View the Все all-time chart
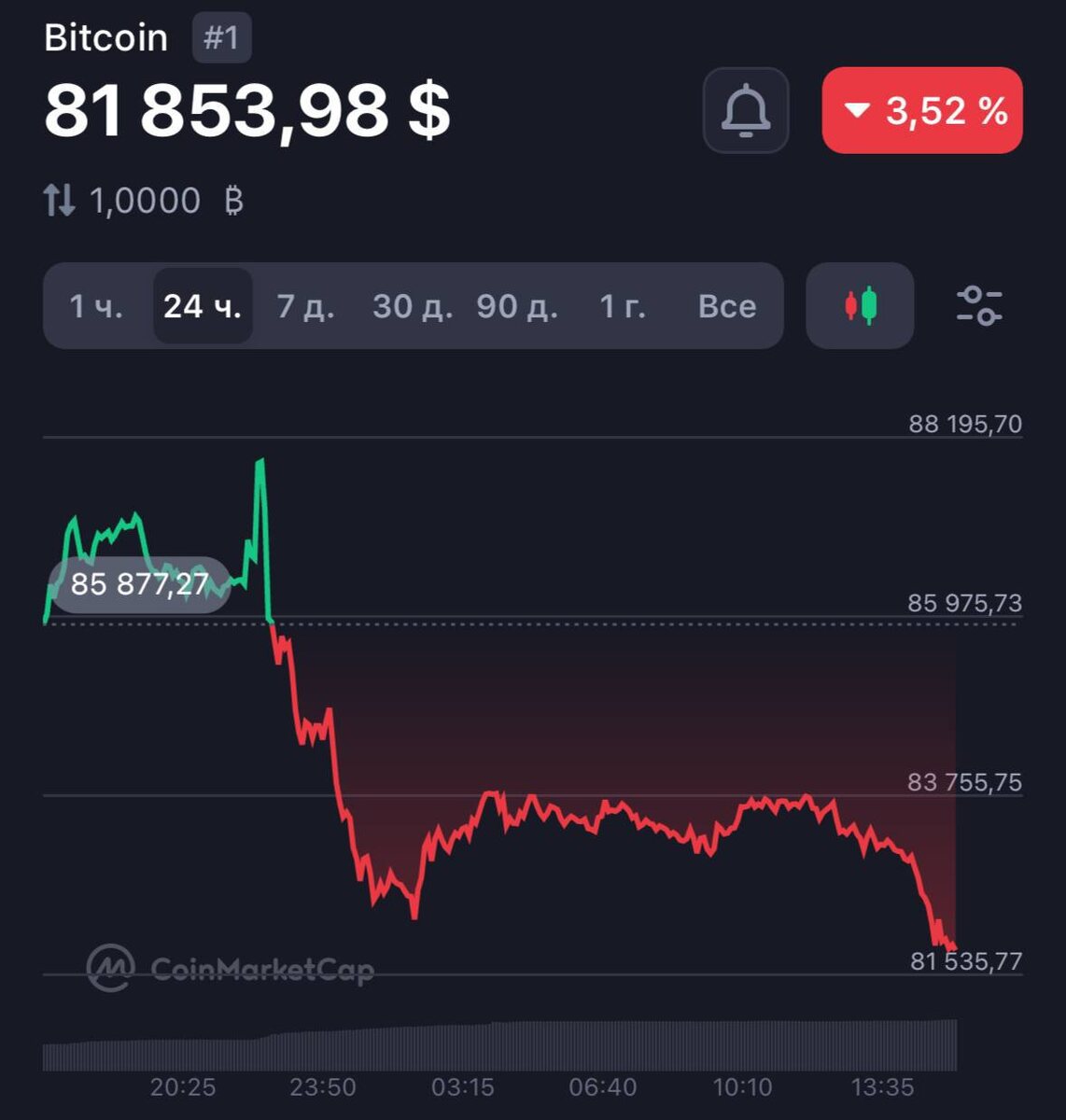The width and height of the screenshot is (1066, 1120). coord(727,306)
